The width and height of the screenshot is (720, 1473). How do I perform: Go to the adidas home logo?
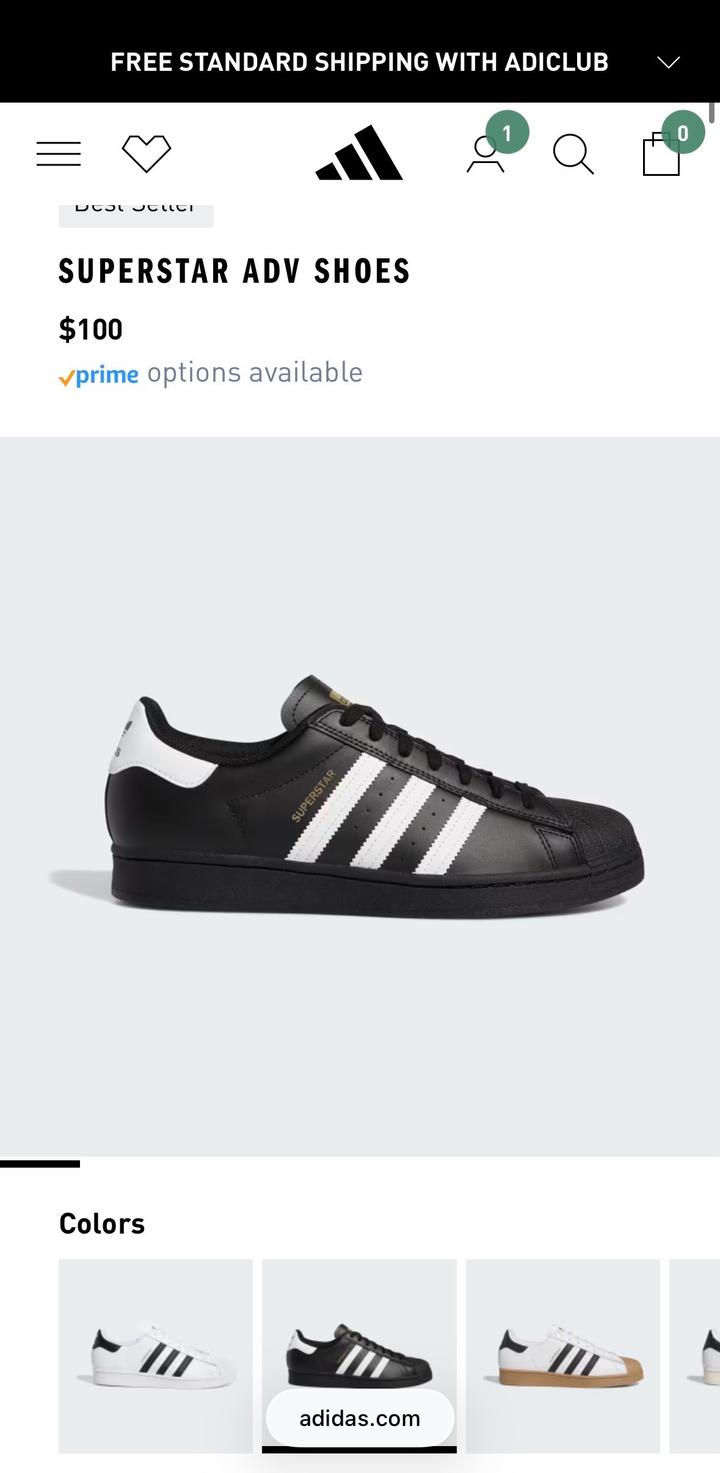click(x=359, y=153)
